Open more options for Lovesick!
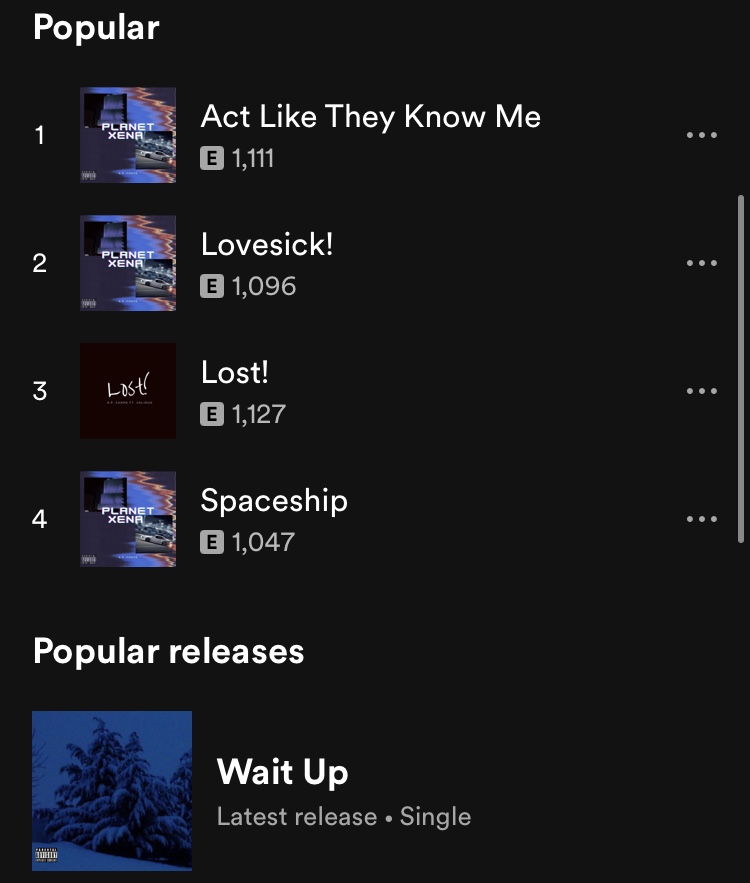Screen dimensions: 750x883 (702, 264)
